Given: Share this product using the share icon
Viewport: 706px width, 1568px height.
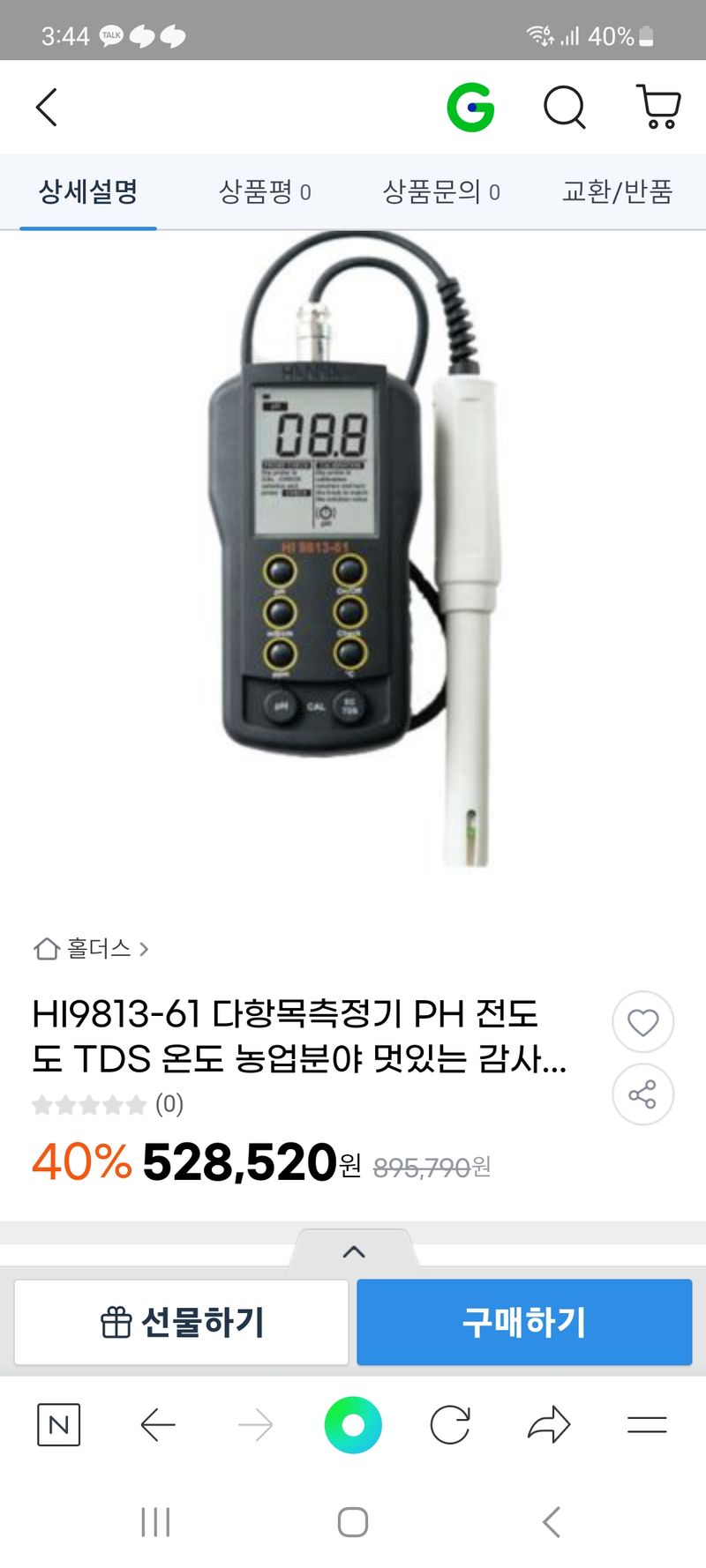Looking at the screenshot, I should [x=642, y=1094].
